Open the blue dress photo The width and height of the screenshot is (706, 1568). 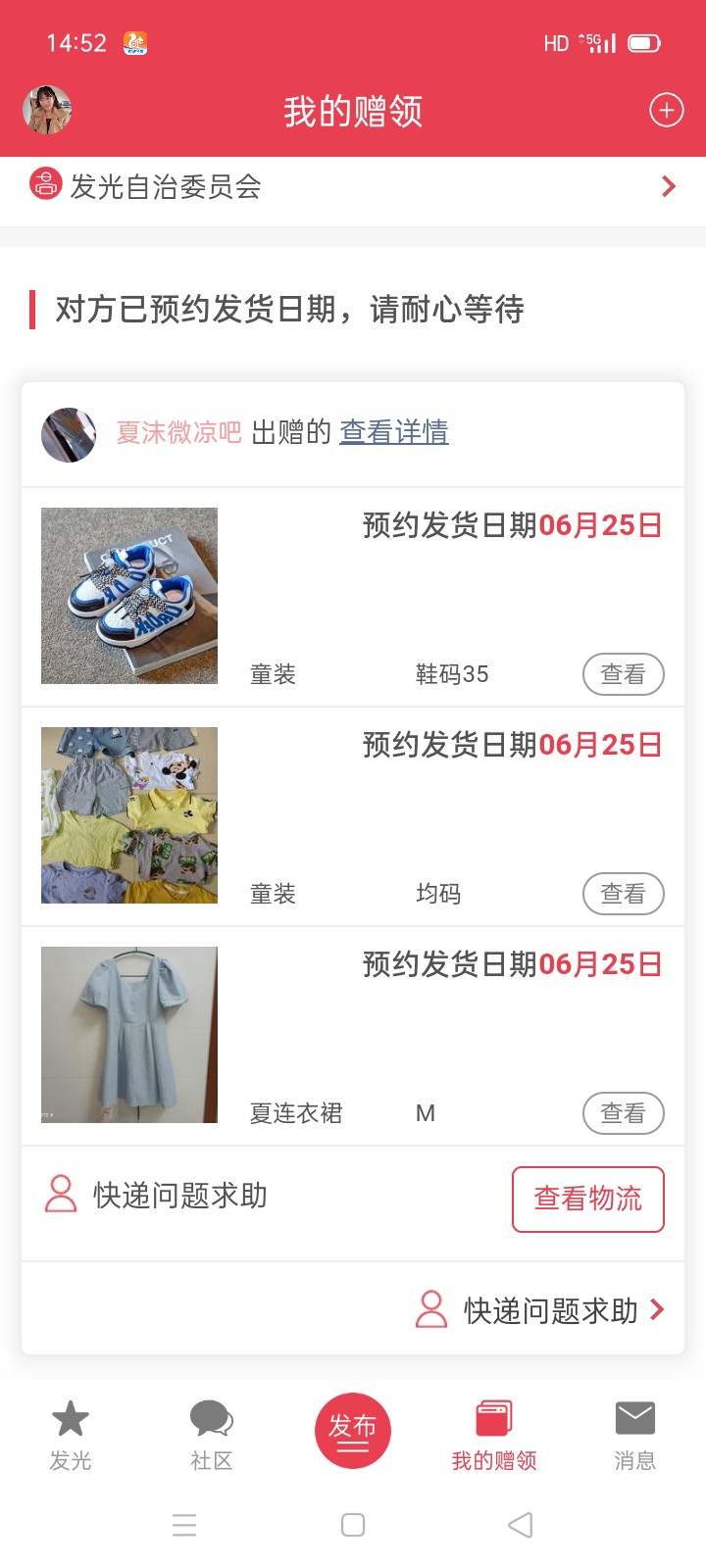[129, 1035]
